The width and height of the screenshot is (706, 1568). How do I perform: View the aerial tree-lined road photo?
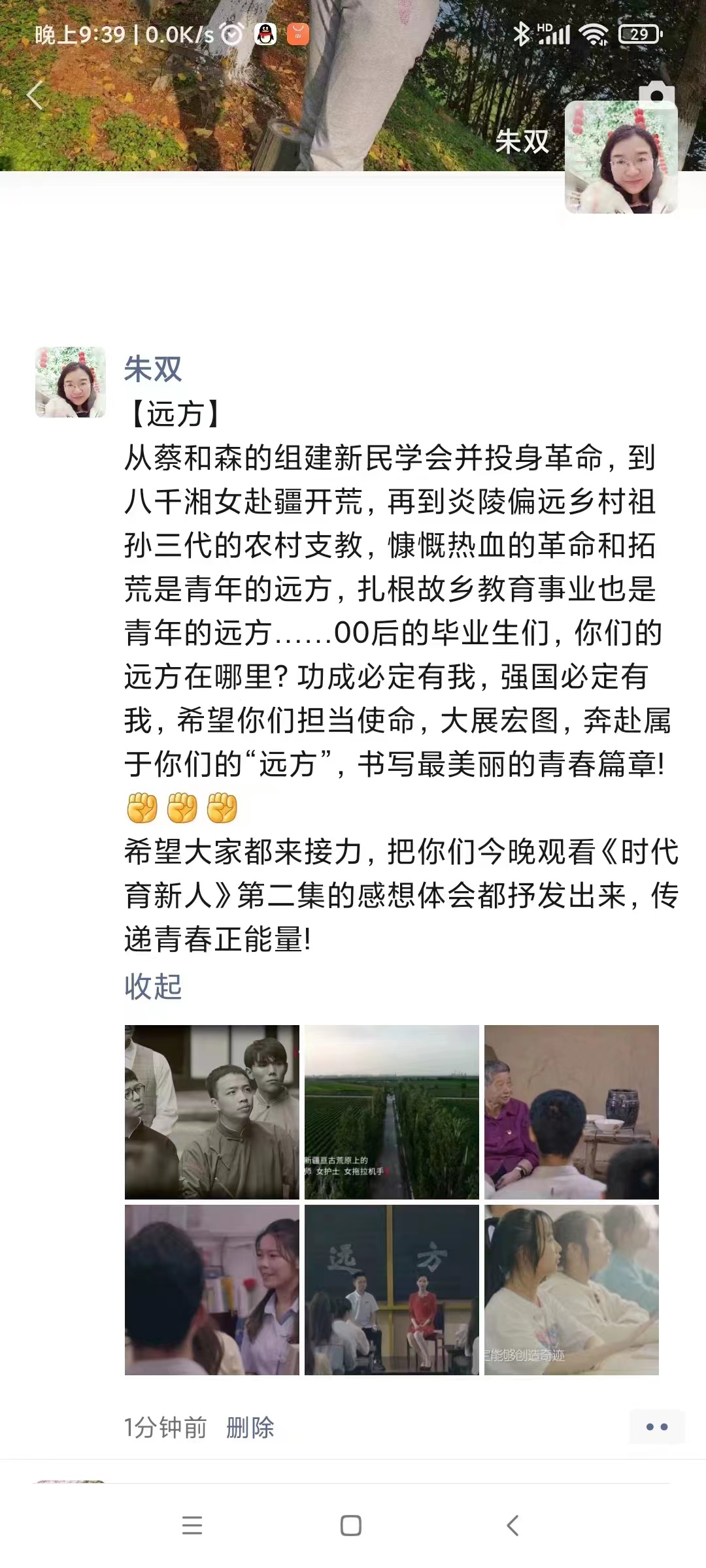pos(392,1112)
